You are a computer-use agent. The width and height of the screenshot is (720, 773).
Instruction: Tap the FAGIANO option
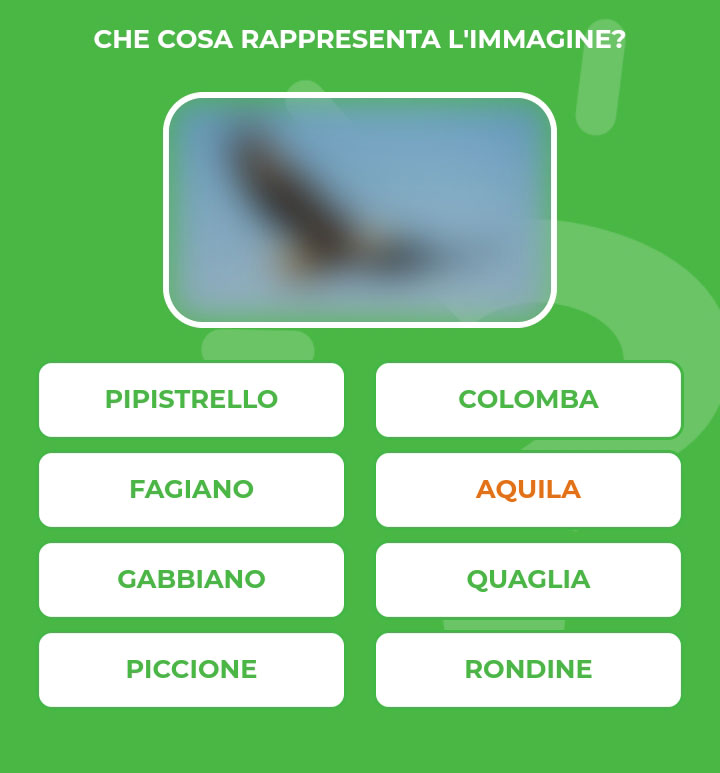191,490
